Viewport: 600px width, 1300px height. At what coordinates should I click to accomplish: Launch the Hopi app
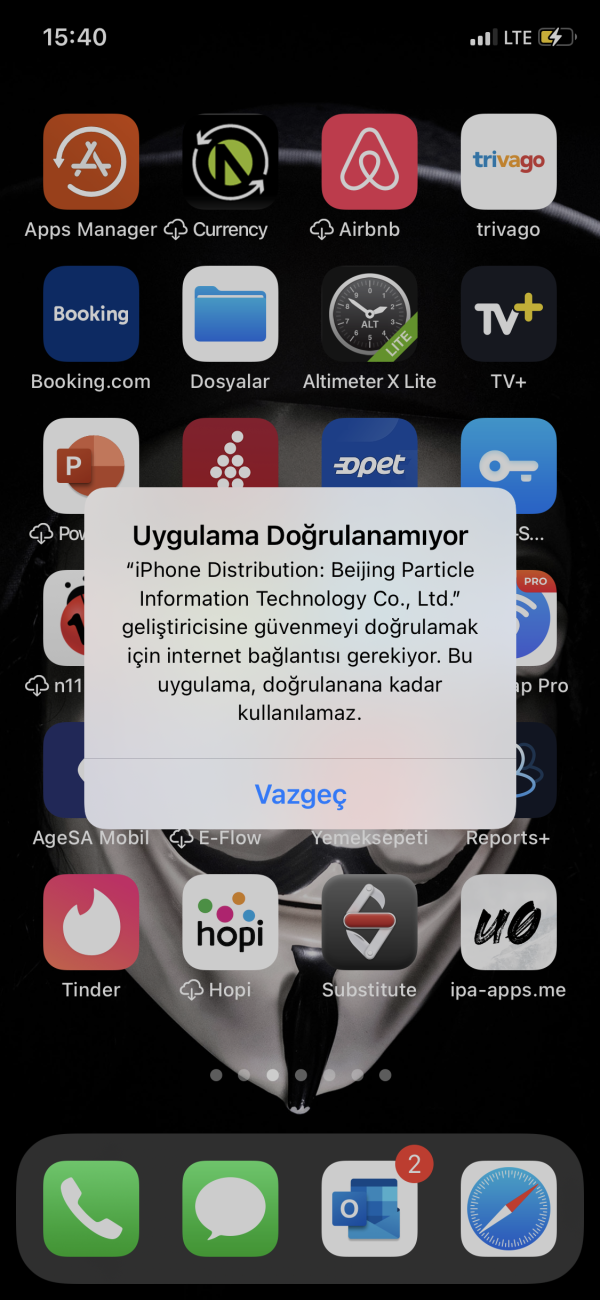(230, 922)
